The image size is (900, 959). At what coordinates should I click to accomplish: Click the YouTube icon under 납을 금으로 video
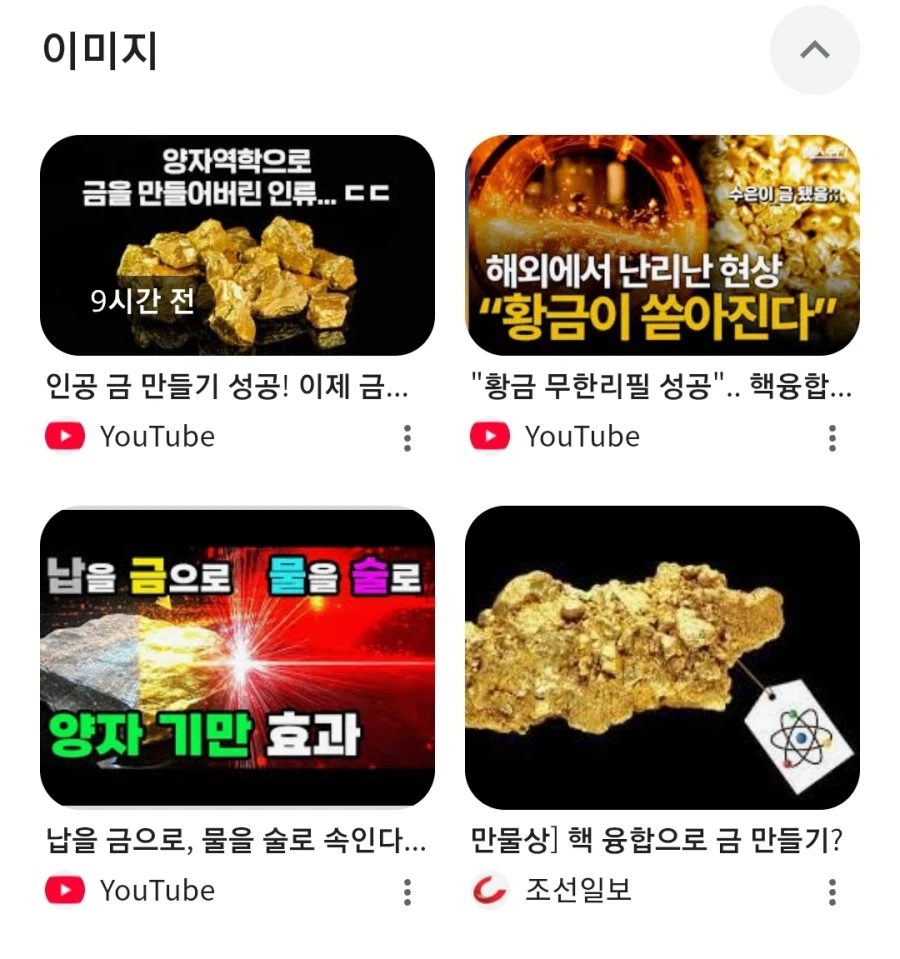[x=65, y=890]
